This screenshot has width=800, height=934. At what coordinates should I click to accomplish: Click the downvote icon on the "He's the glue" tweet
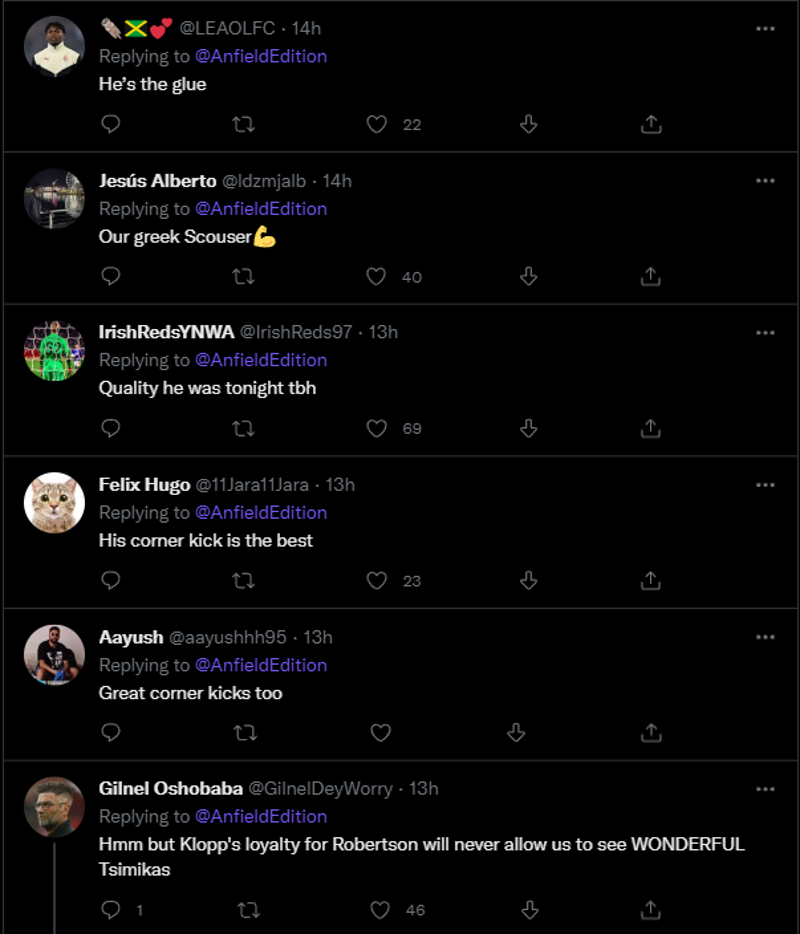(x=528, y=124)
